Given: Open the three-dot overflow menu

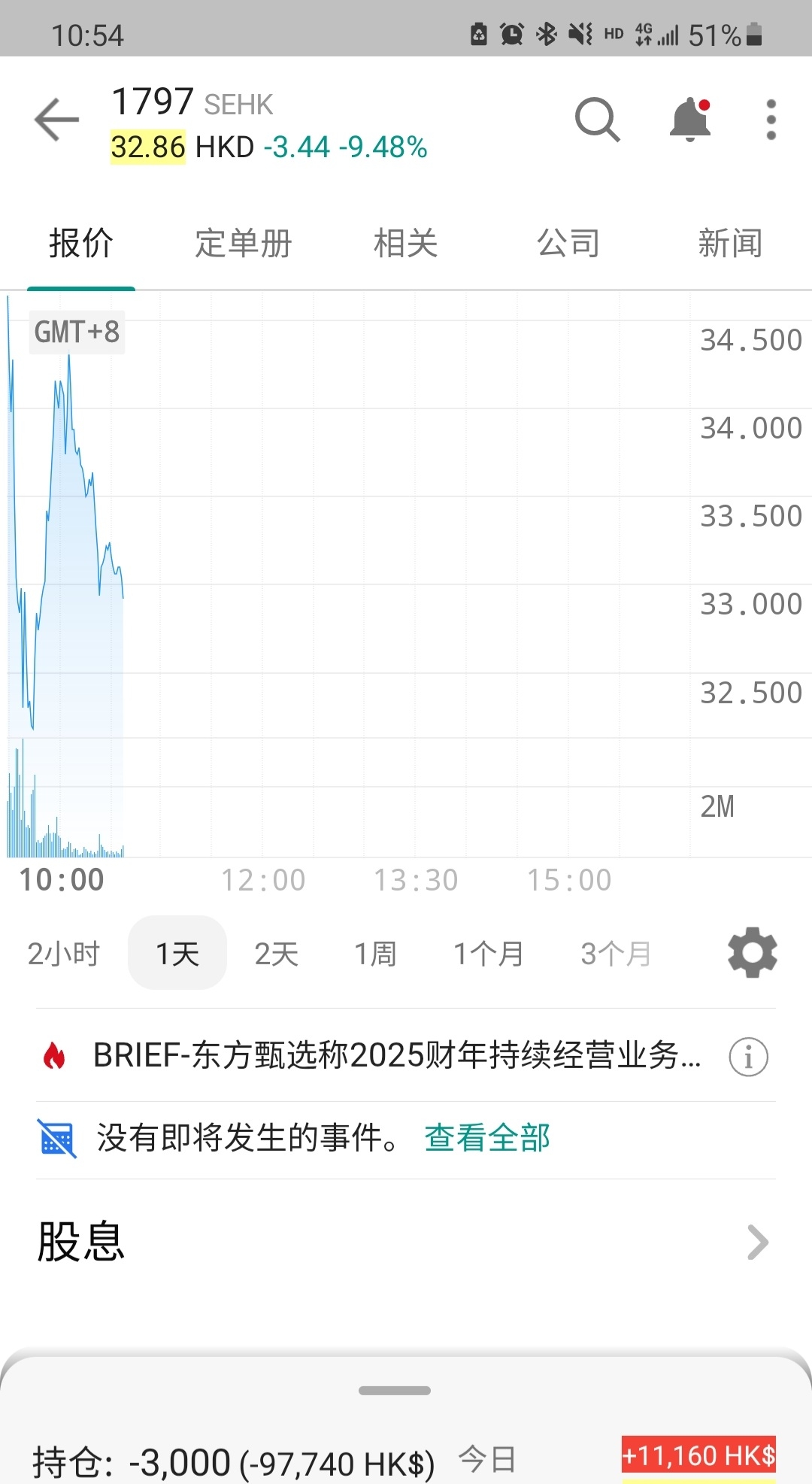Looking at the screenshot, I should click(x=771, y=120).
